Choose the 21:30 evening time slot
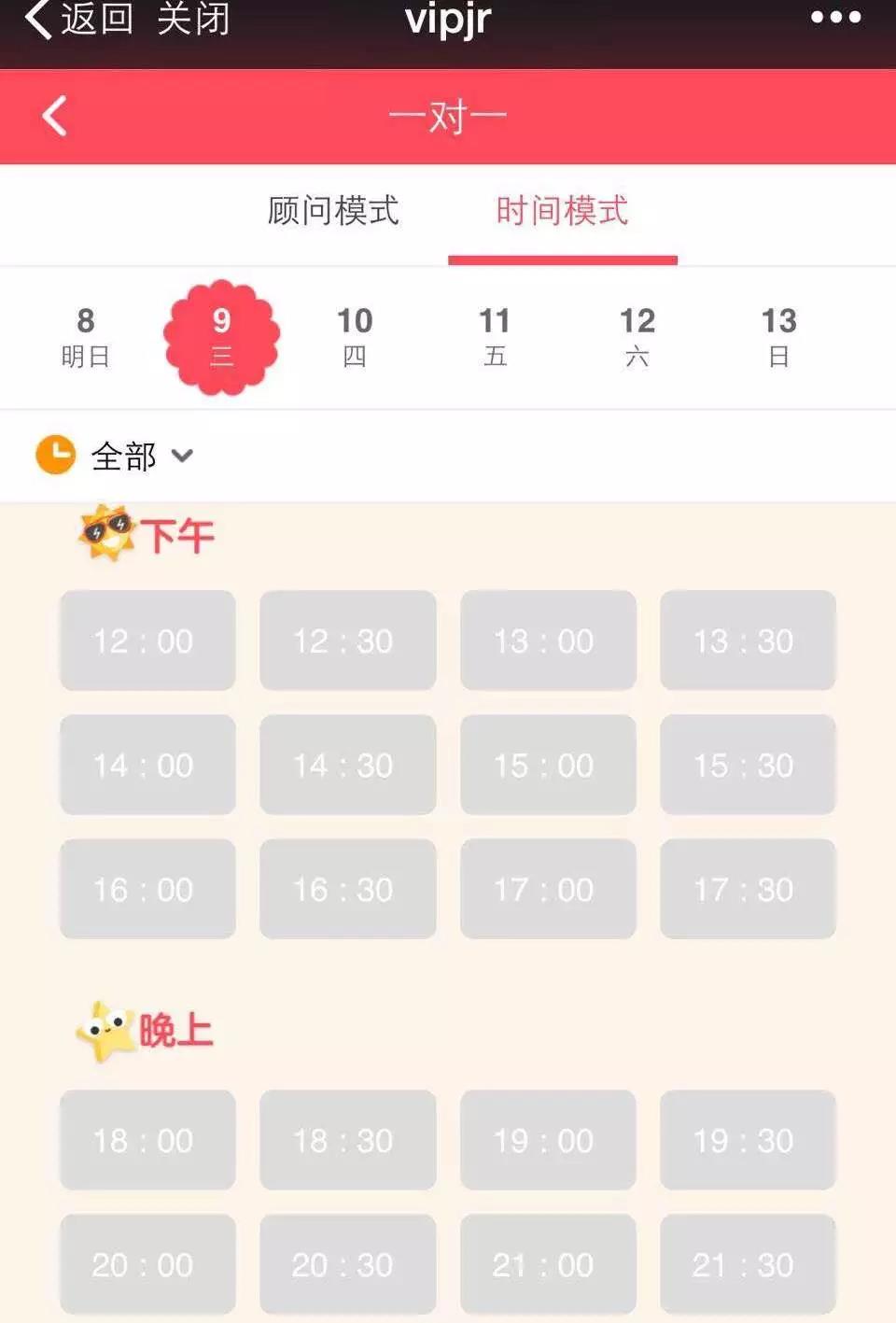 click(748, 1265)
